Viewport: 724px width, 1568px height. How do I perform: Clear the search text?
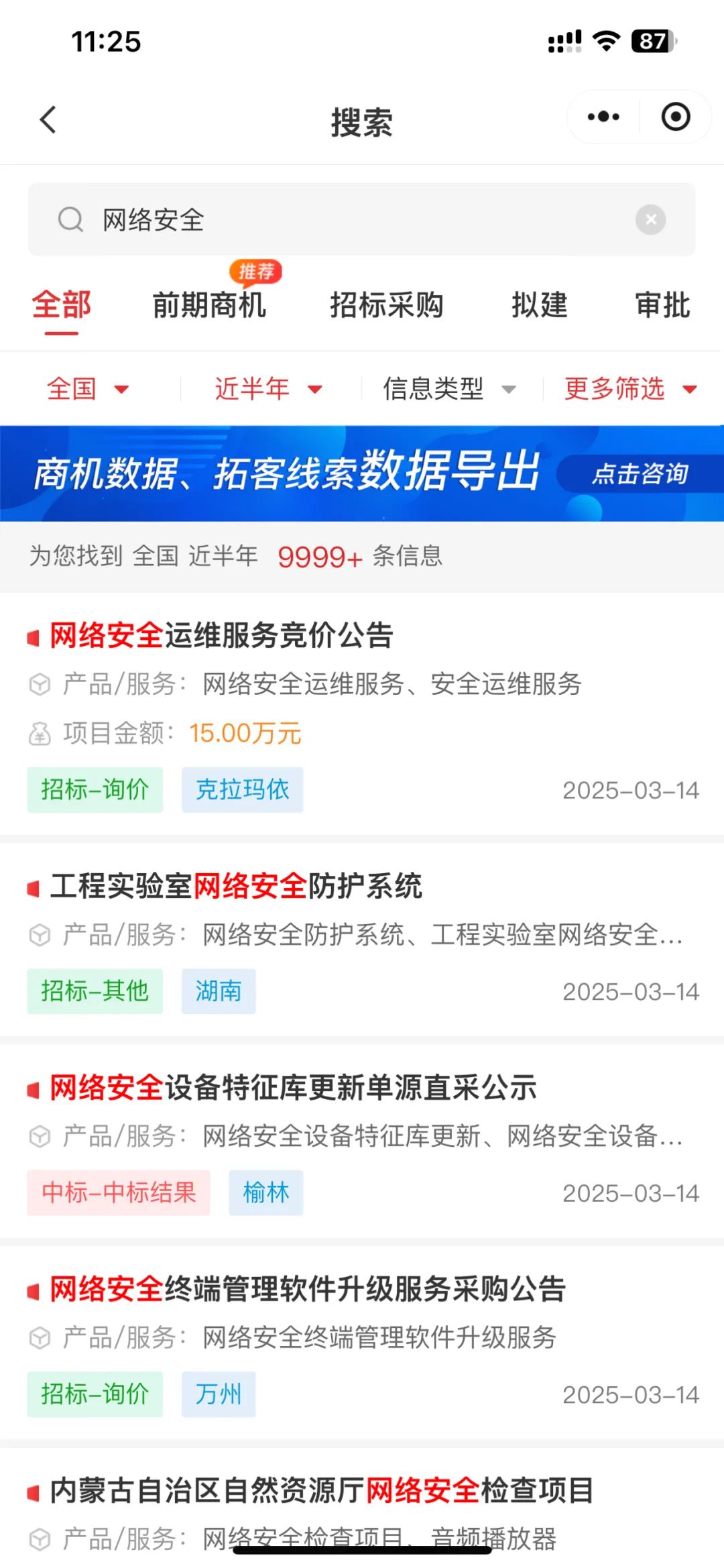650,219
